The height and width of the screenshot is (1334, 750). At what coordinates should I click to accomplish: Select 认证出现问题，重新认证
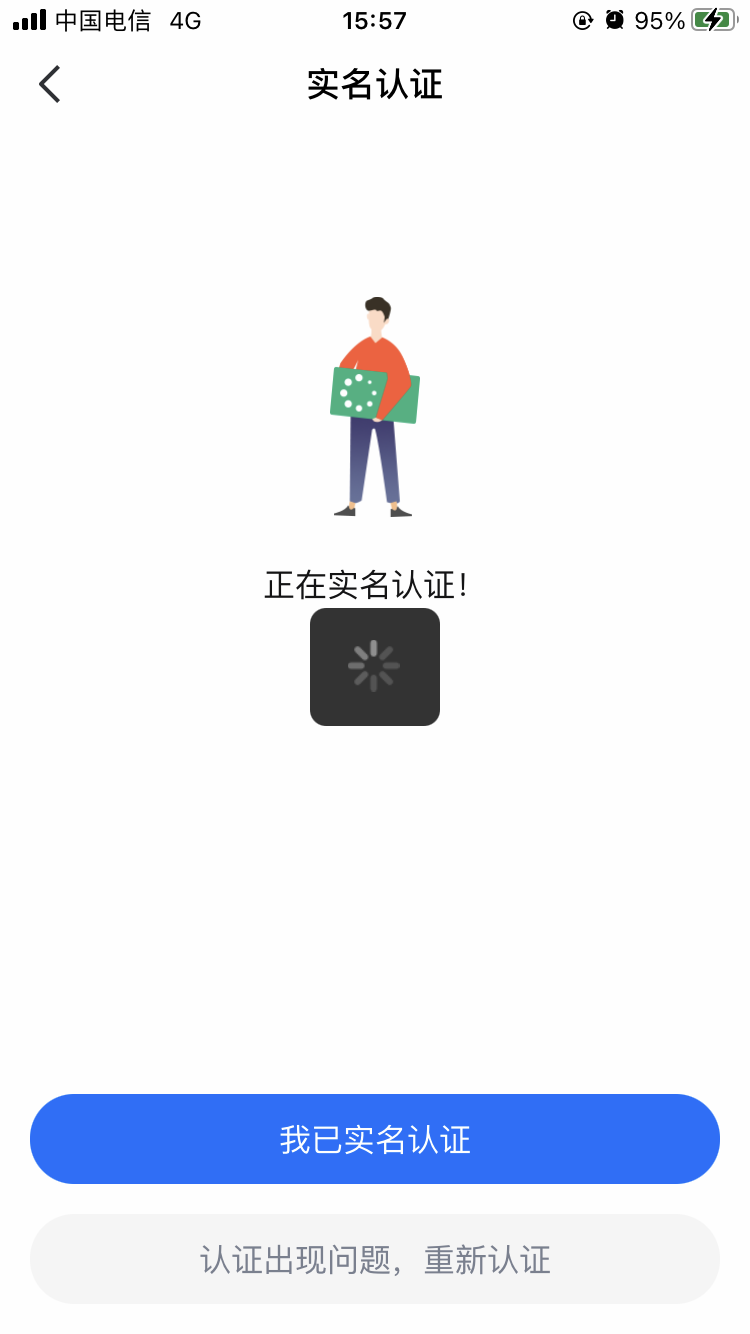pyautogui.click(x=375, y=1259)
